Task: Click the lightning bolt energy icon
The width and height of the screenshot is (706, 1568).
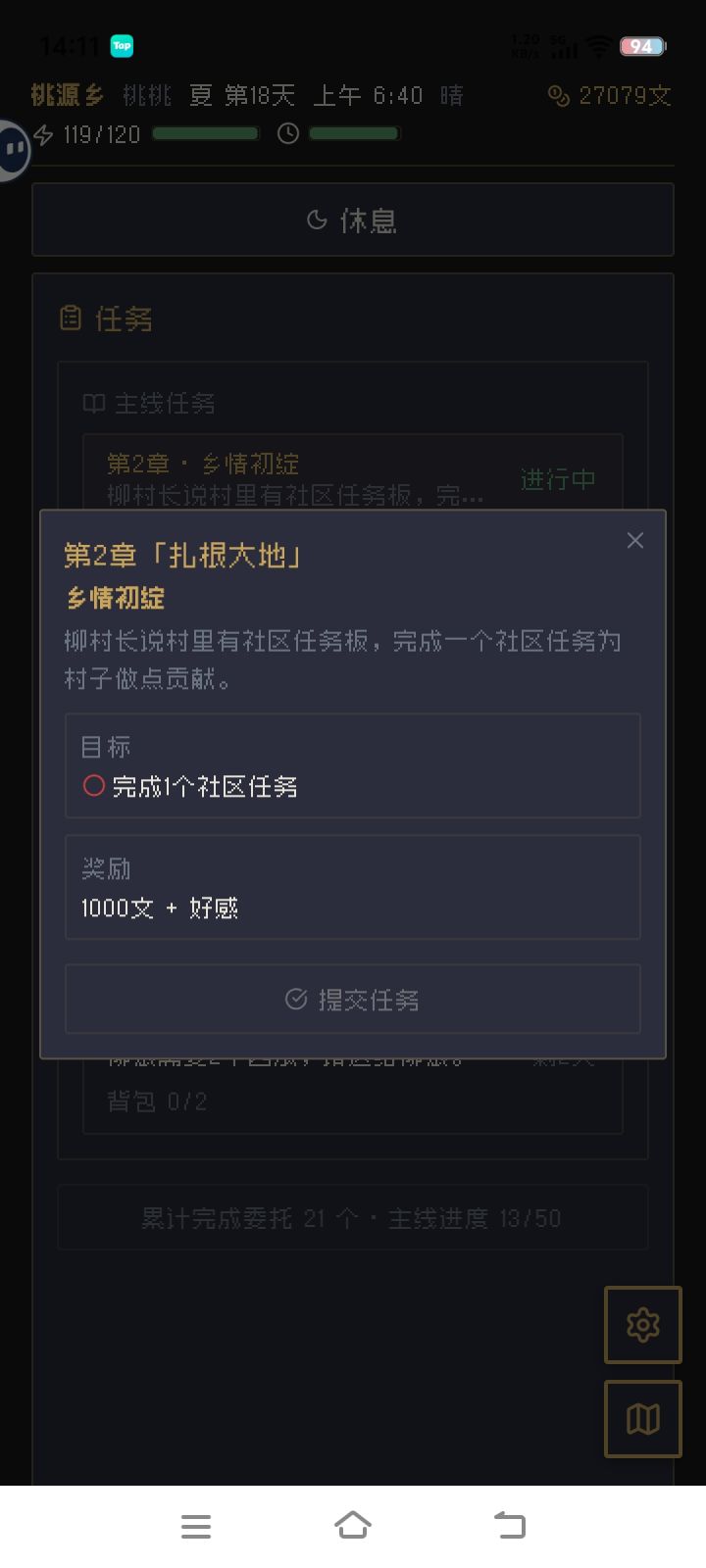Action: click(41, 134)
